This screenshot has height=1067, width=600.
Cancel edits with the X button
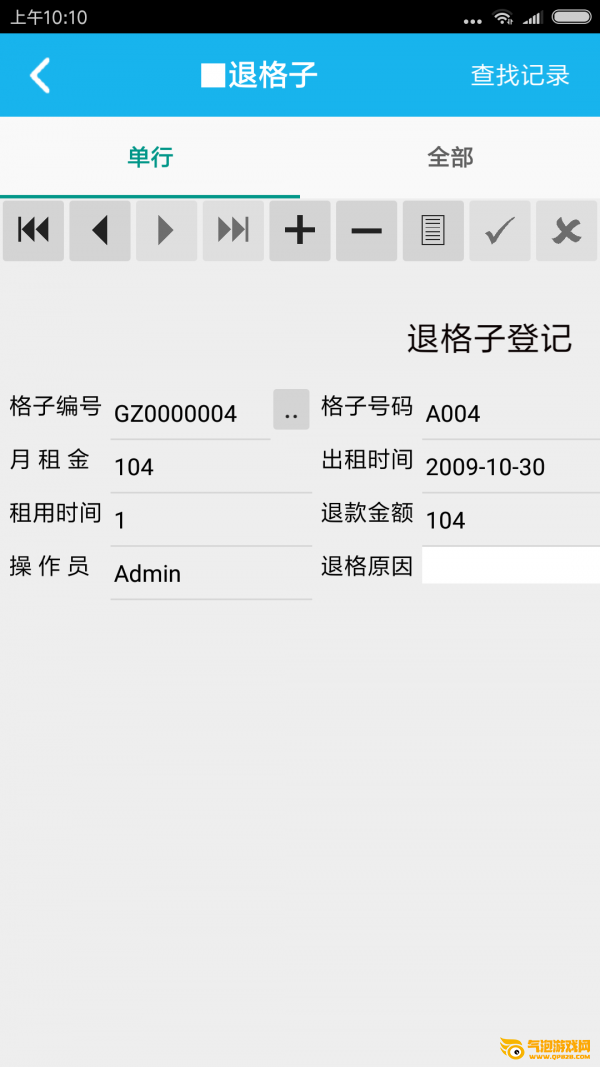coord(567,231)
